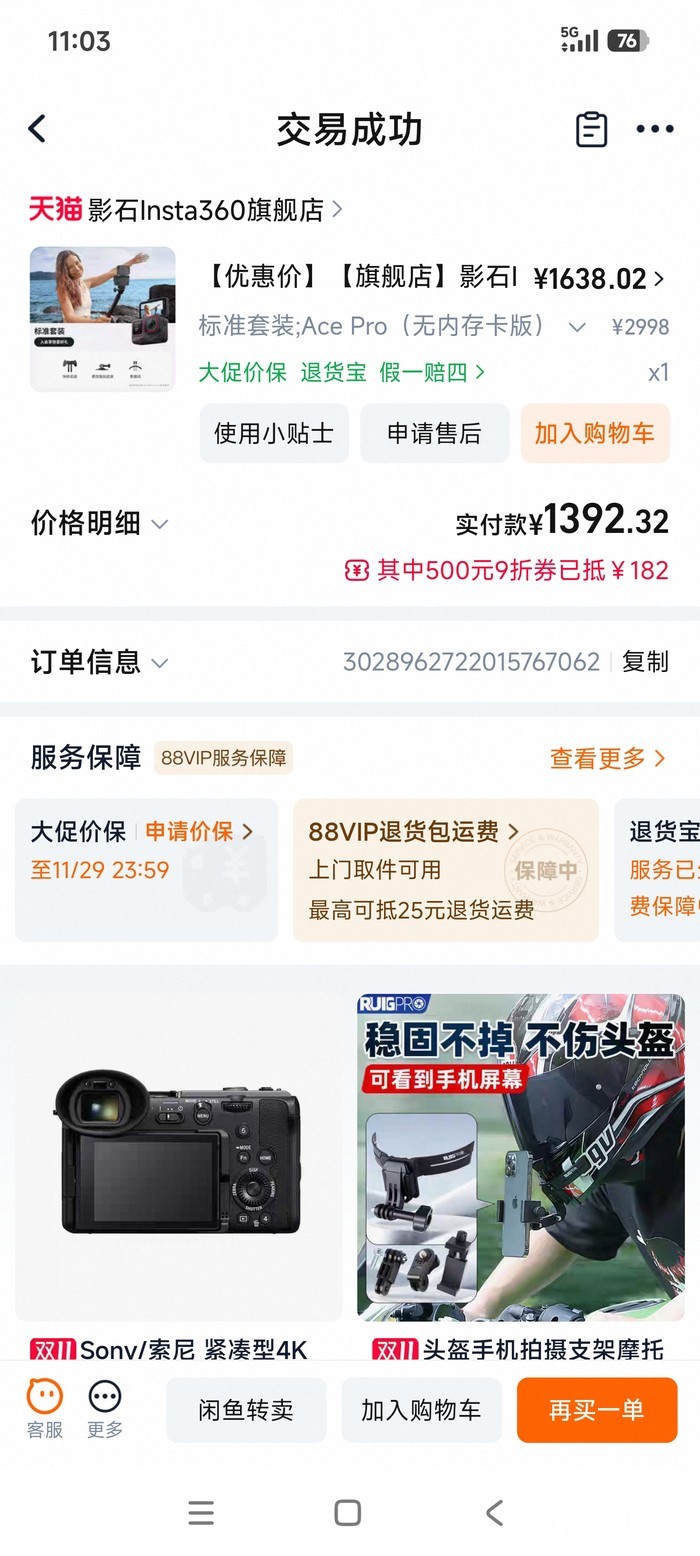Tap 闲鱼转卖 to resell the item
Screen dimensions: 700x1556
coord(246,1410)
